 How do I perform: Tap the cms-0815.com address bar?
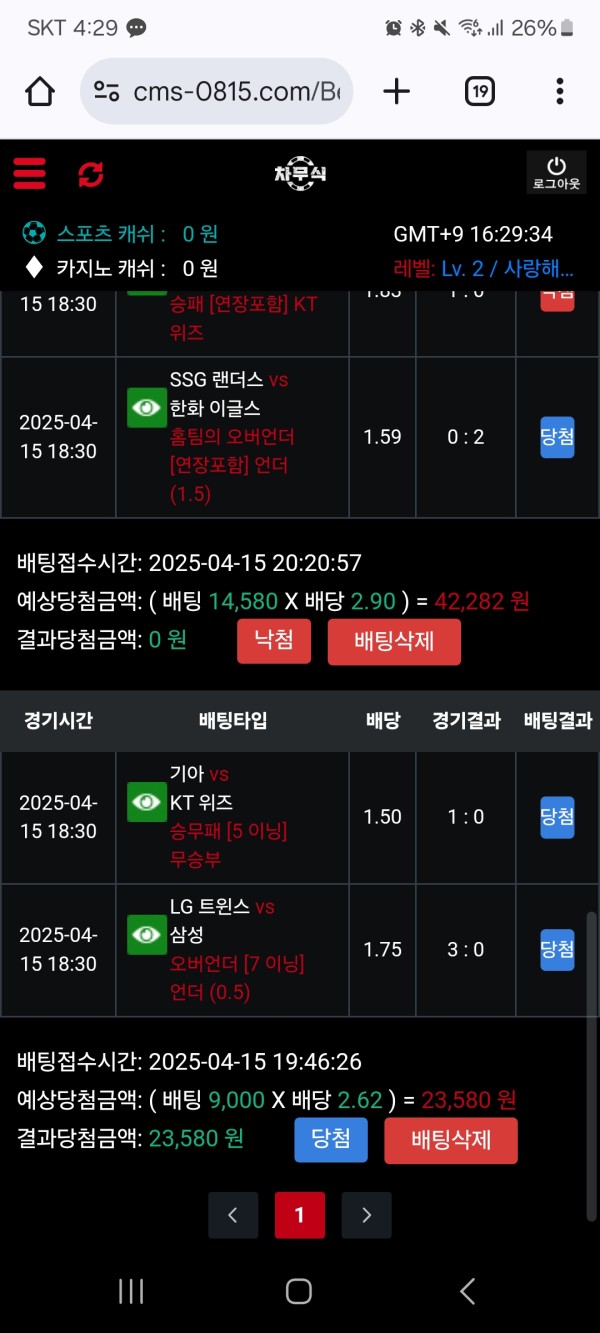[216, 92]
